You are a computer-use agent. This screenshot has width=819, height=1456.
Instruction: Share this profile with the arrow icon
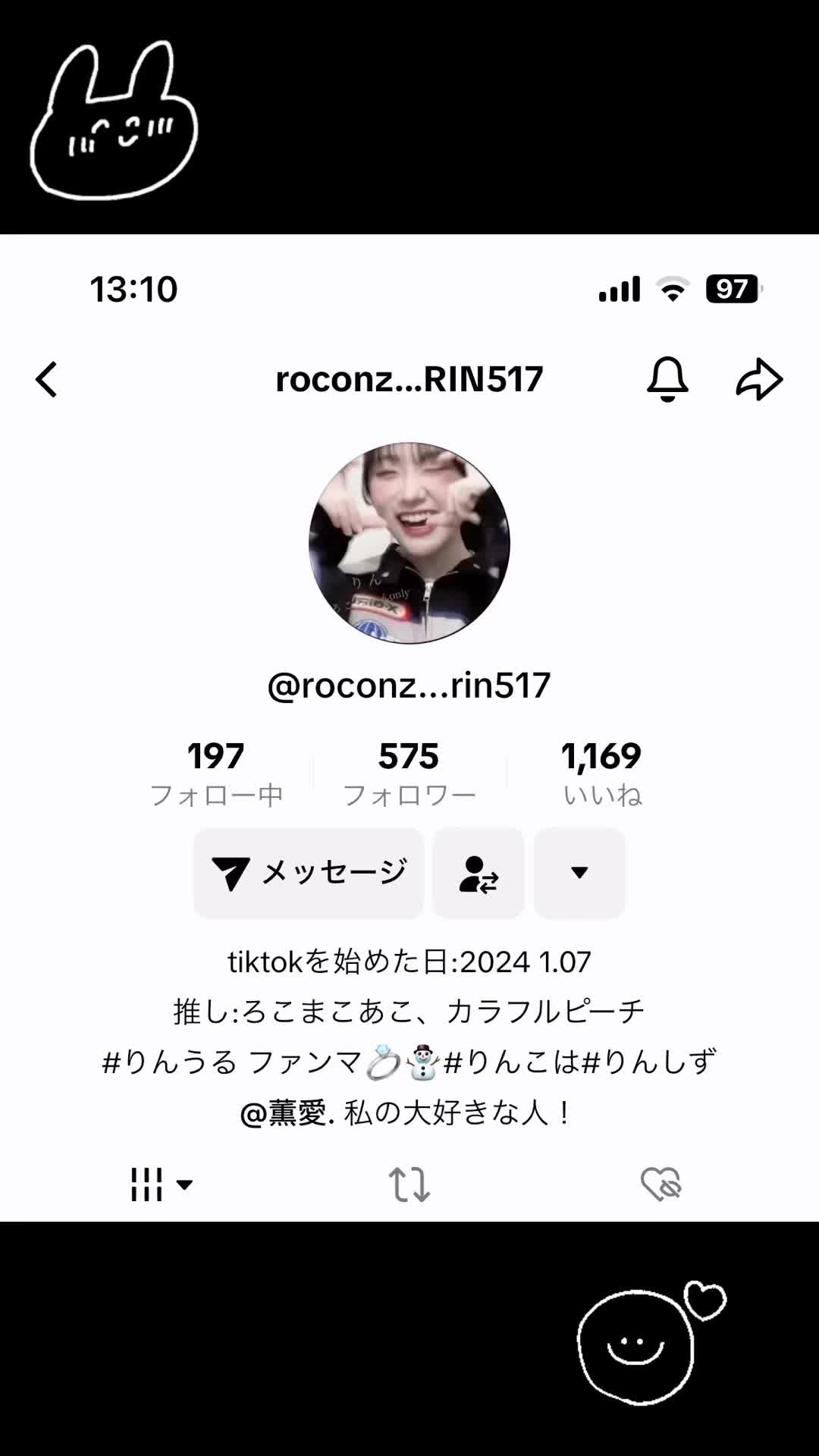(x=759, y=379)
